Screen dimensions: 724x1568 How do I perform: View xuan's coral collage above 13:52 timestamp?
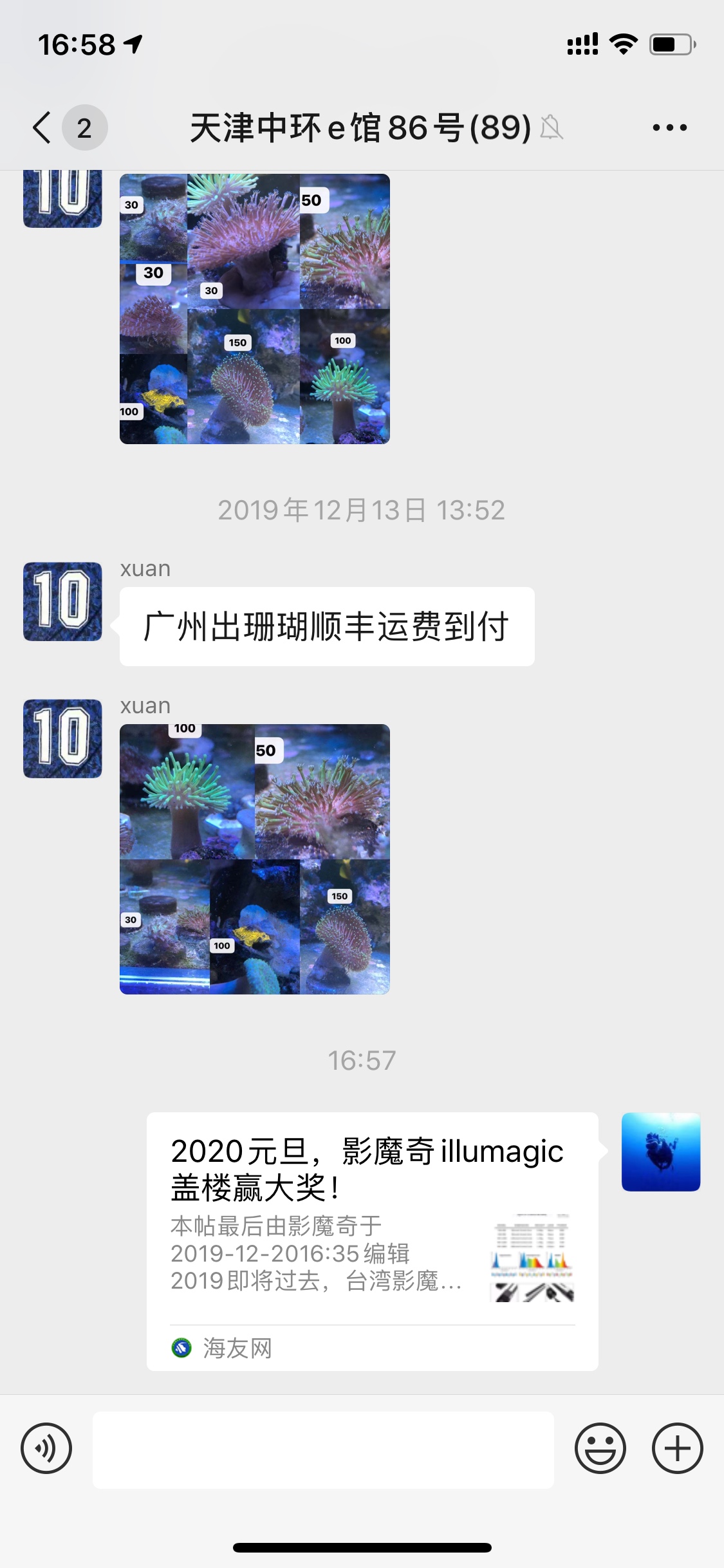[254, 309]
